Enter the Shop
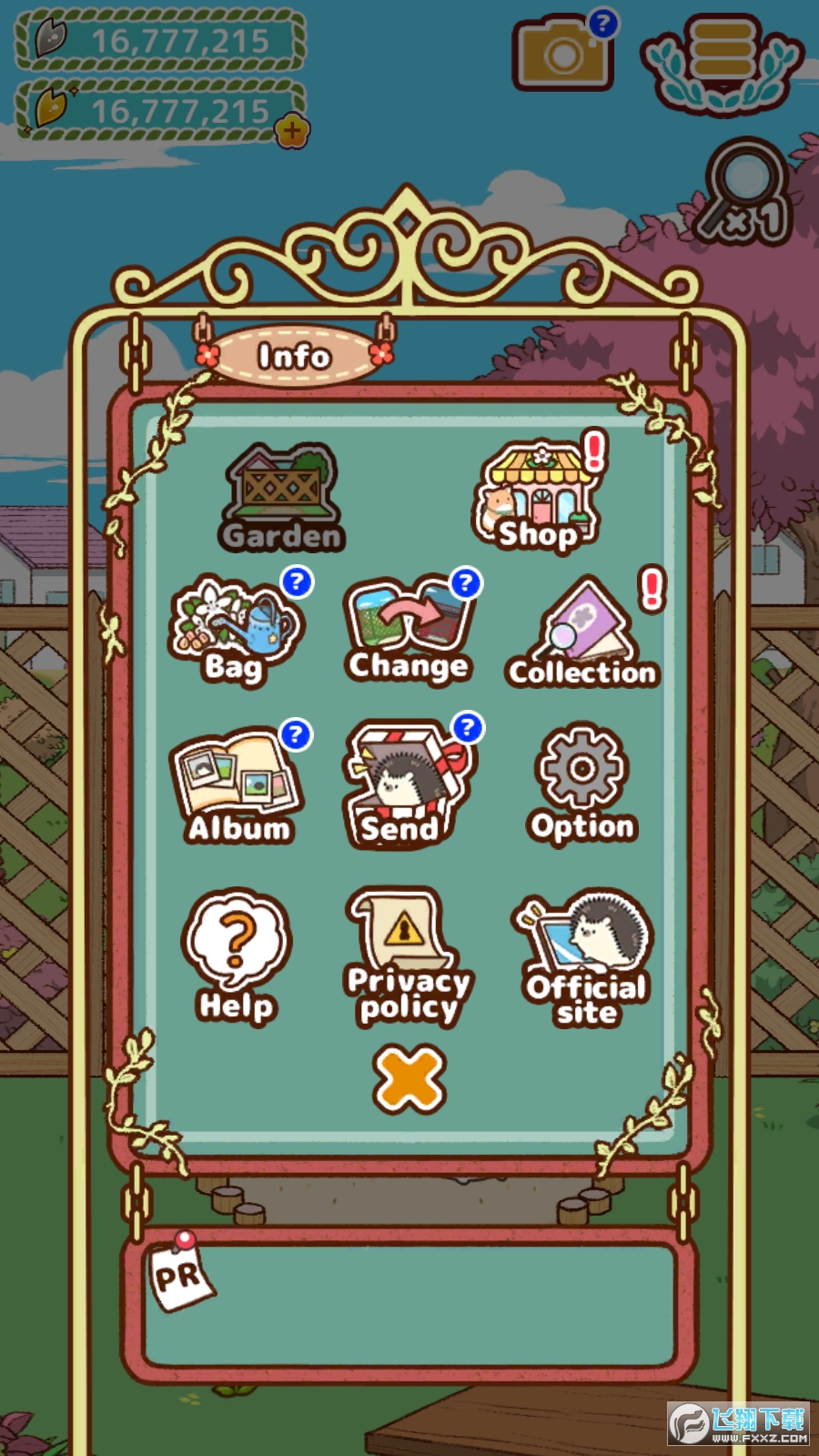Screen dimensions: 819x1456 pyautogui.click(x=538, y=498)
